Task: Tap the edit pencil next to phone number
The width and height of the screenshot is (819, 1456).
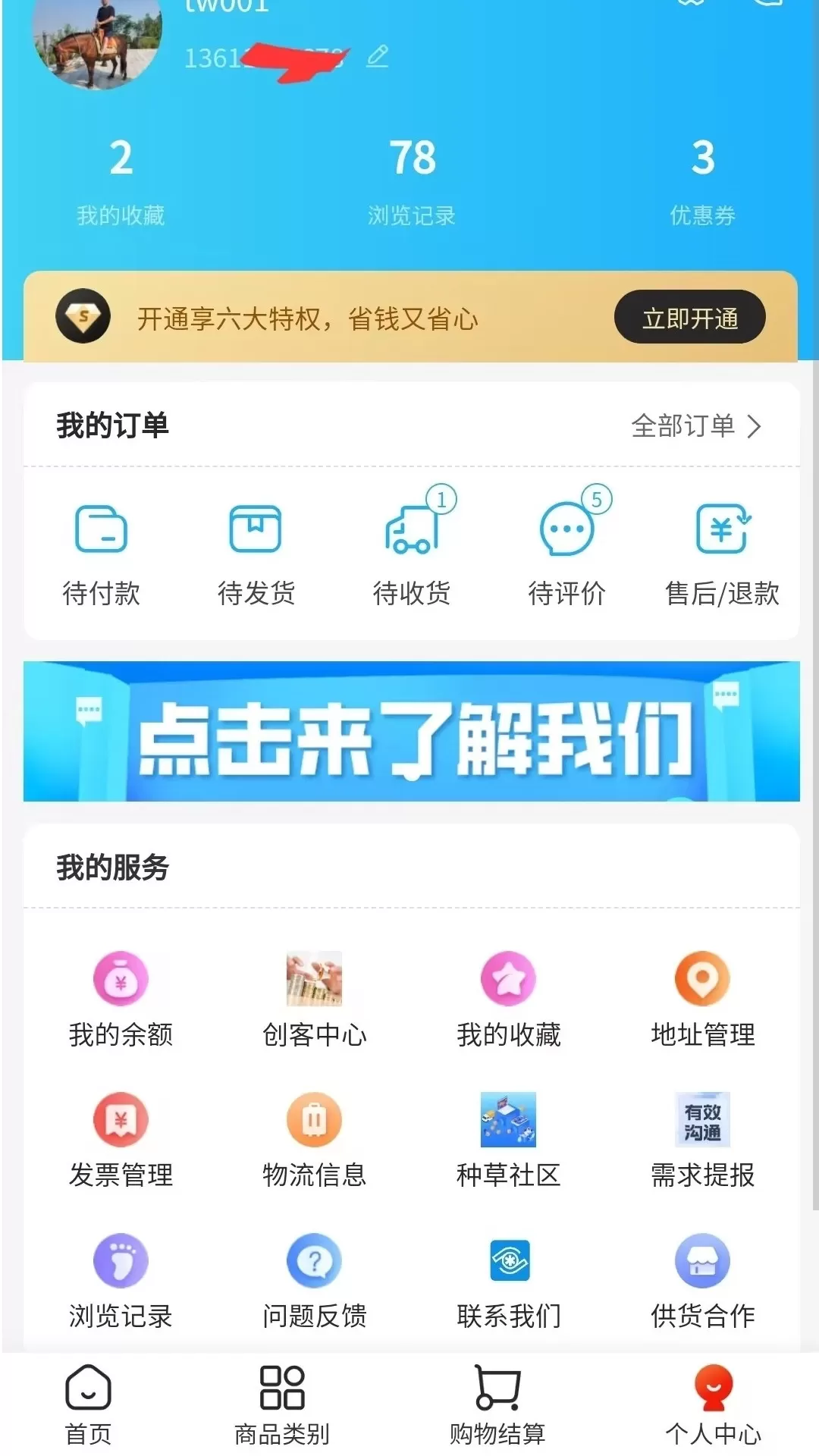Action: 377,57
